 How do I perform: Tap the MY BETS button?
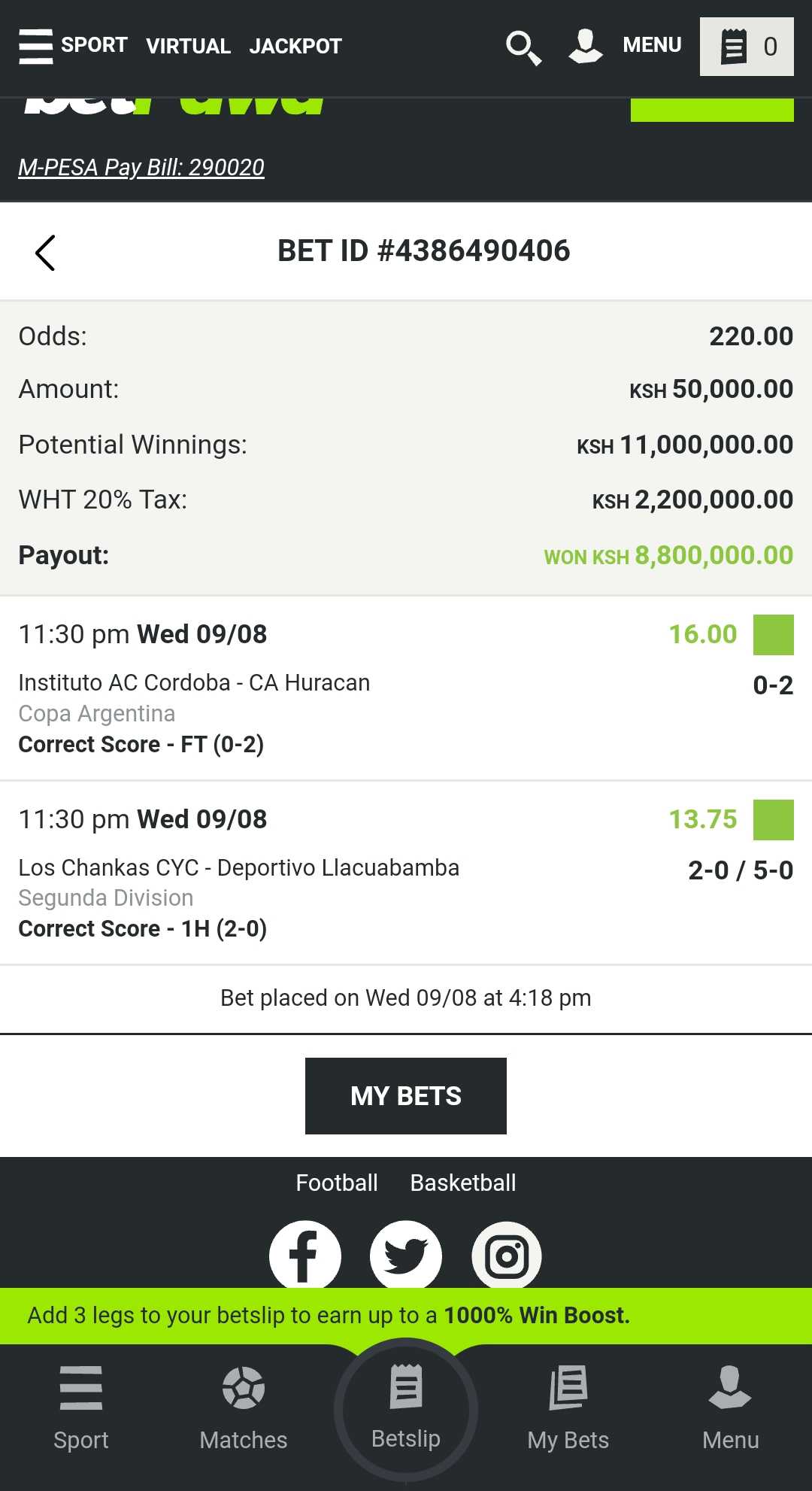click(406, 1096)
